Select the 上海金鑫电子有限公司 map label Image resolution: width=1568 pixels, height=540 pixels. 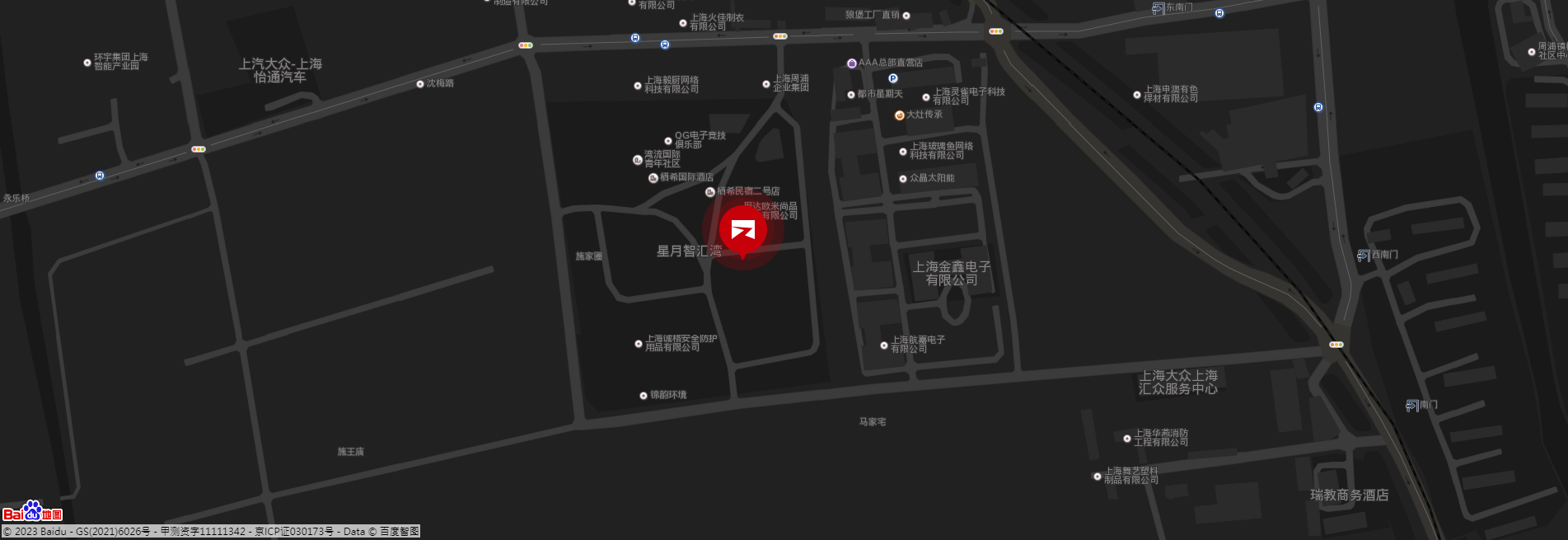(x=952, y=273)
